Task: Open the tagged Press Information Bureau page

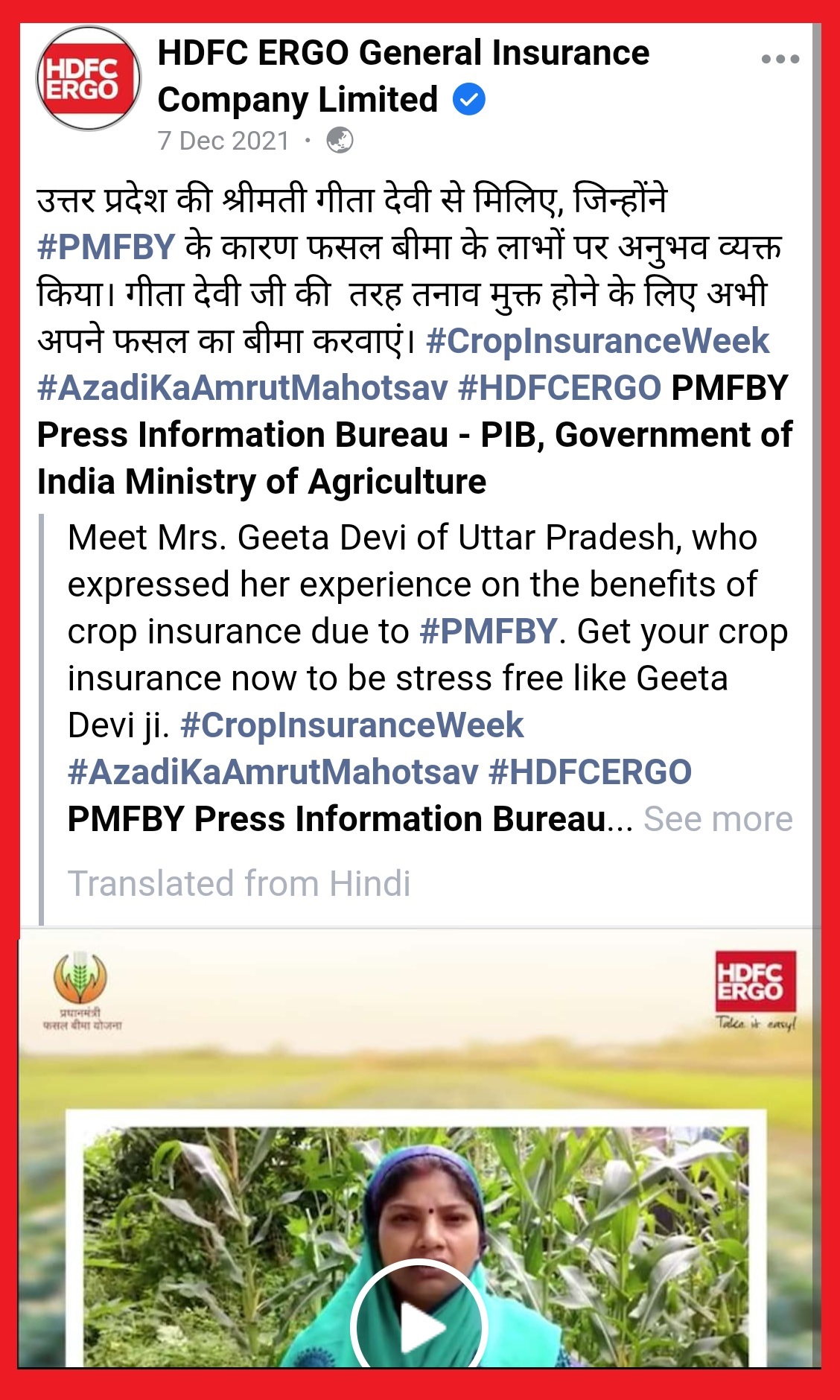Action: pyautogui.click(x=289, y=435)
